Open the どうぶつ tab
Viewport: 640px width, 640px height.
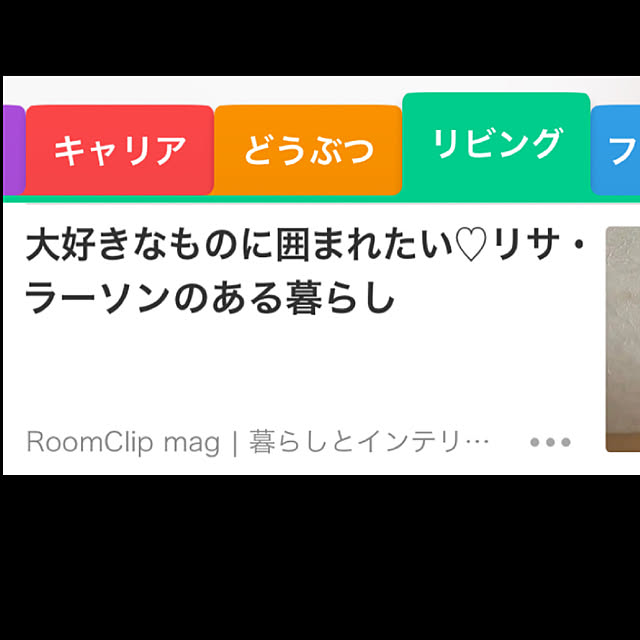(308, 150)
